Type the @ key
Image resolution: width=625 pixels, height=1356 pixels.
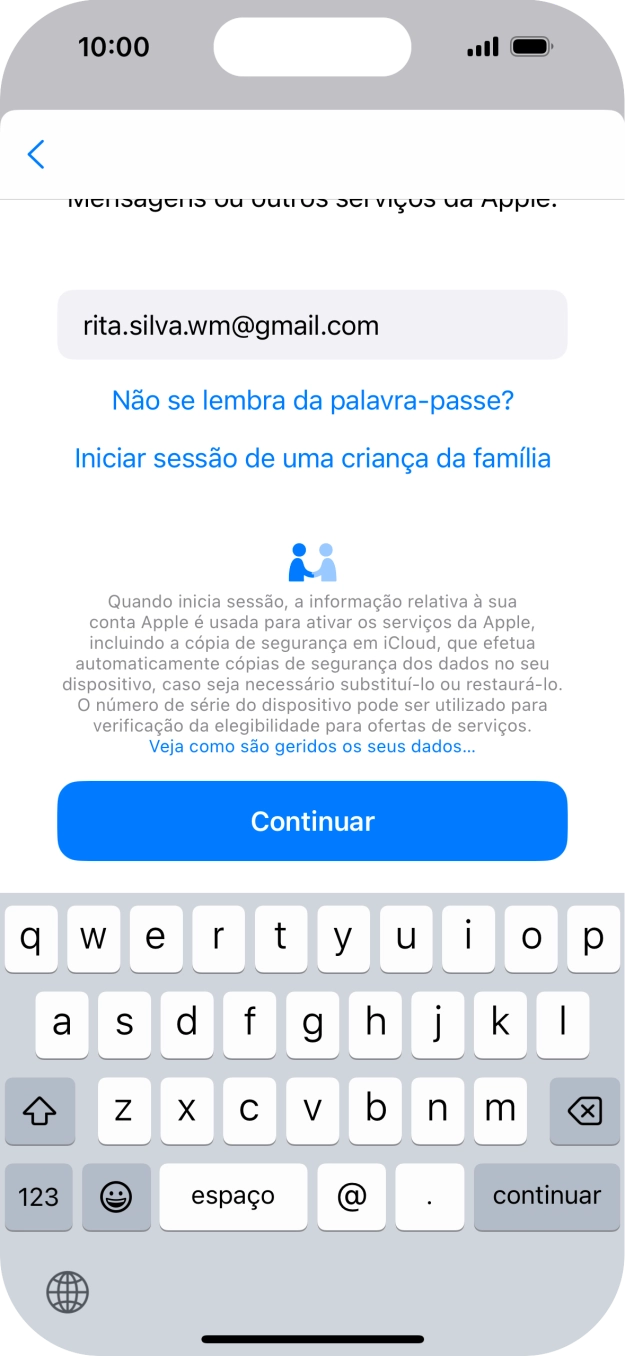pos(351,1196)
